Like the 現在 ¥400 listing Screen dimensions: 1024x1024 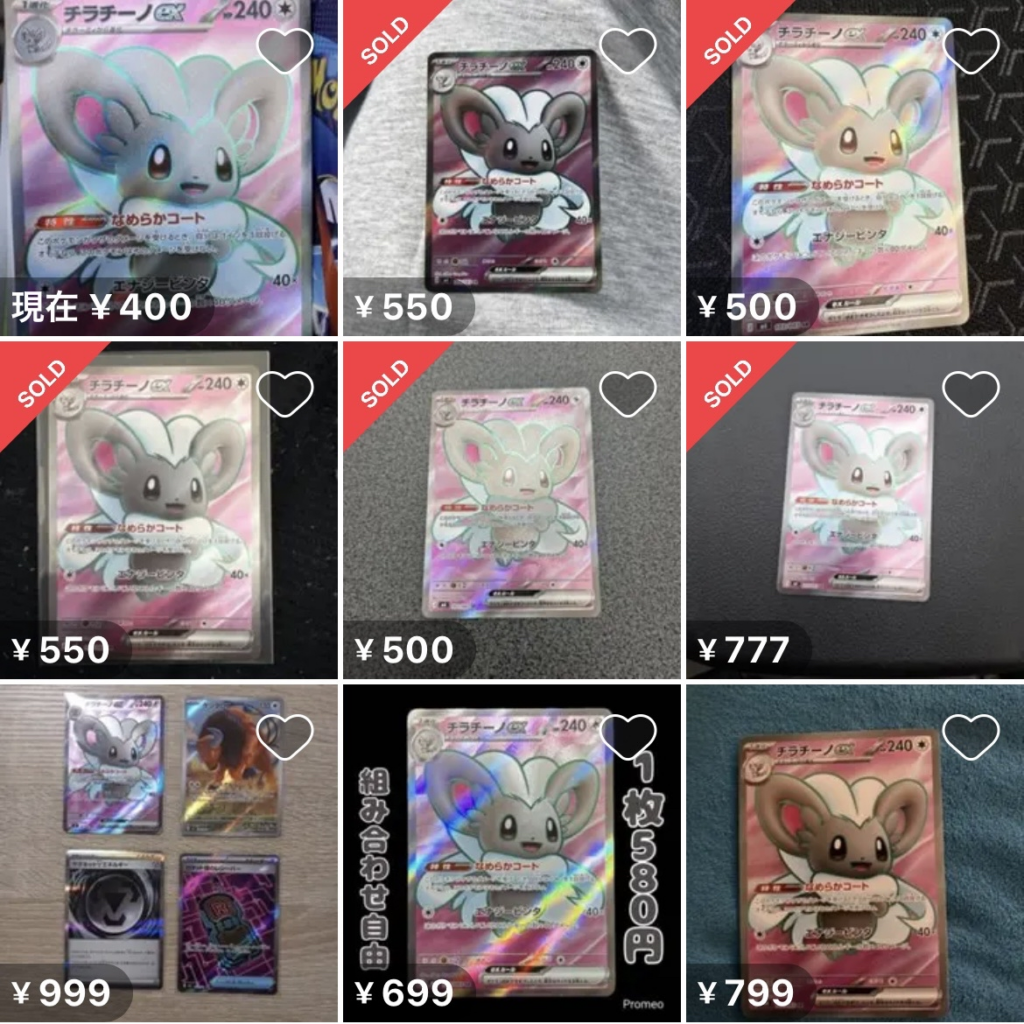[x=285, y=51]
